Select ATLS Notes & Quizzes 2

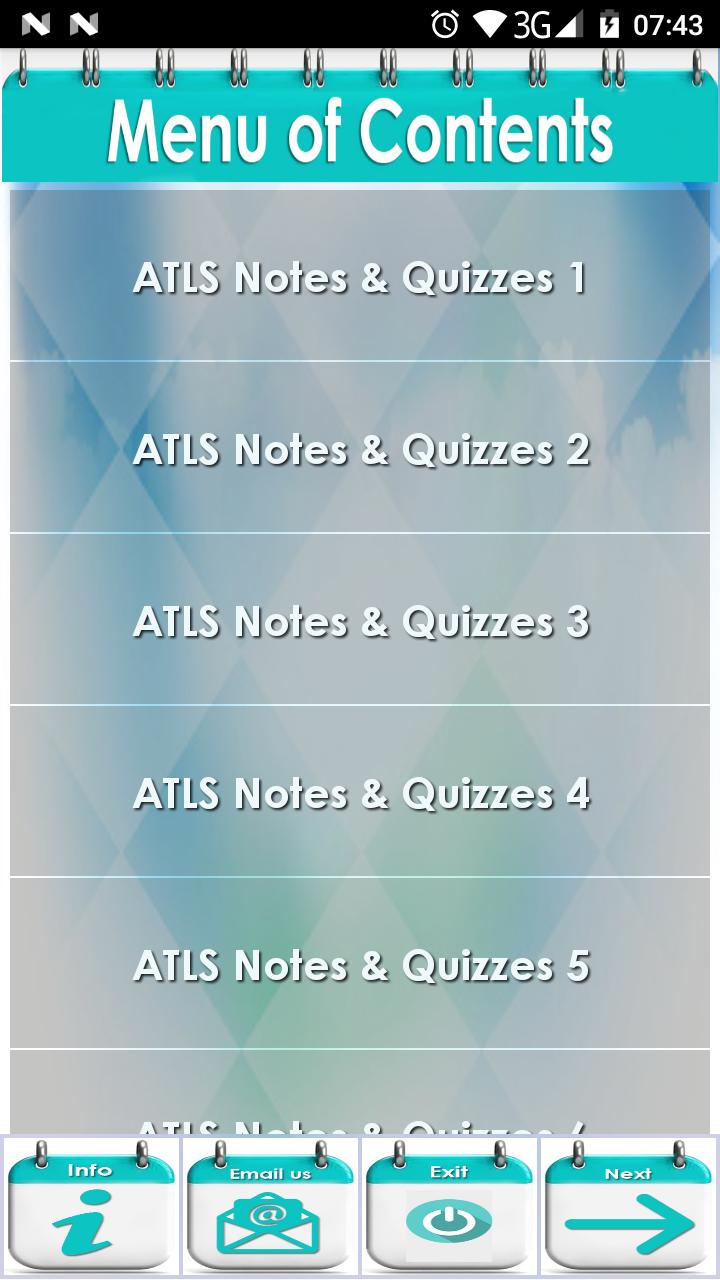coord(360,449)
